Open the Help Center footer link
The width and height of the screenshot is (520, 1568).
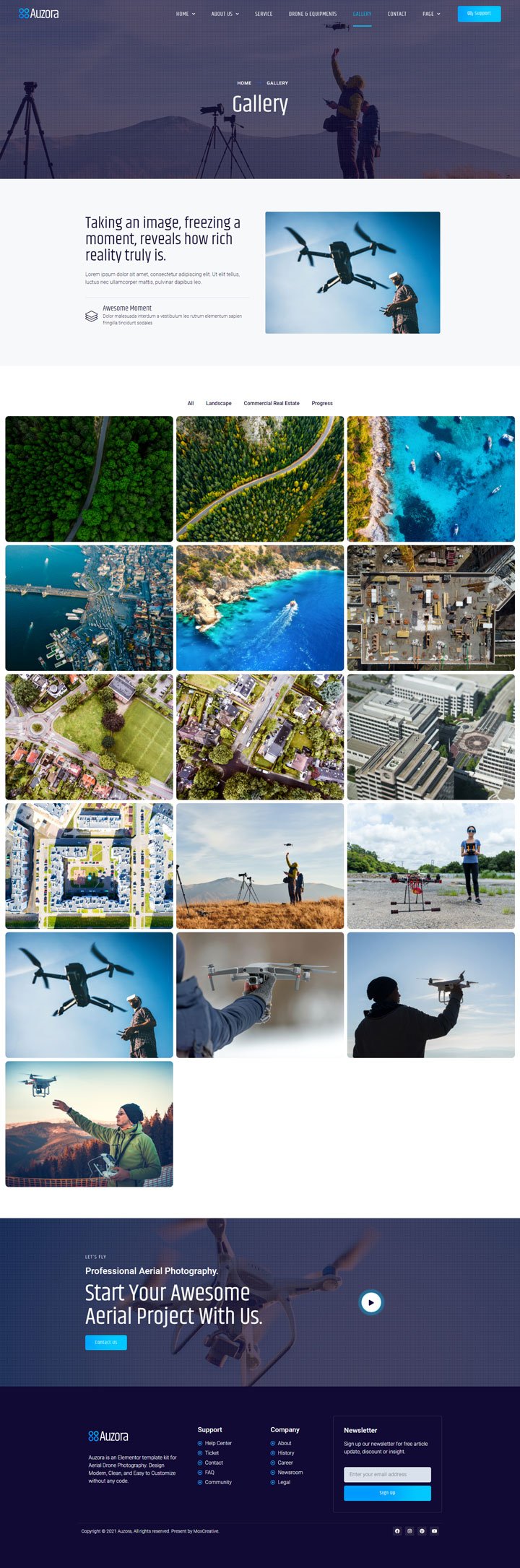click(218, 1443)
